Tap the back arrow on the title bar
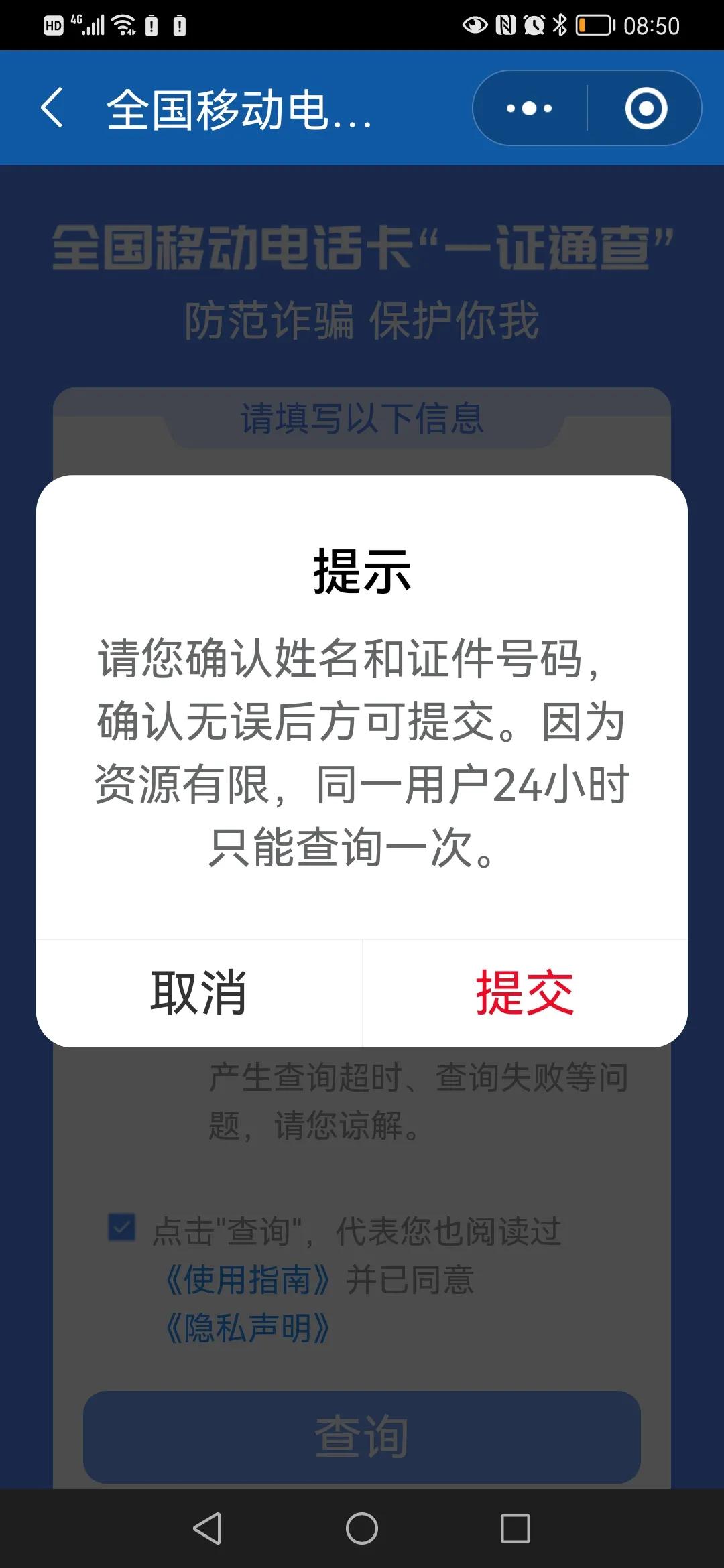 [x=52, y=109]
